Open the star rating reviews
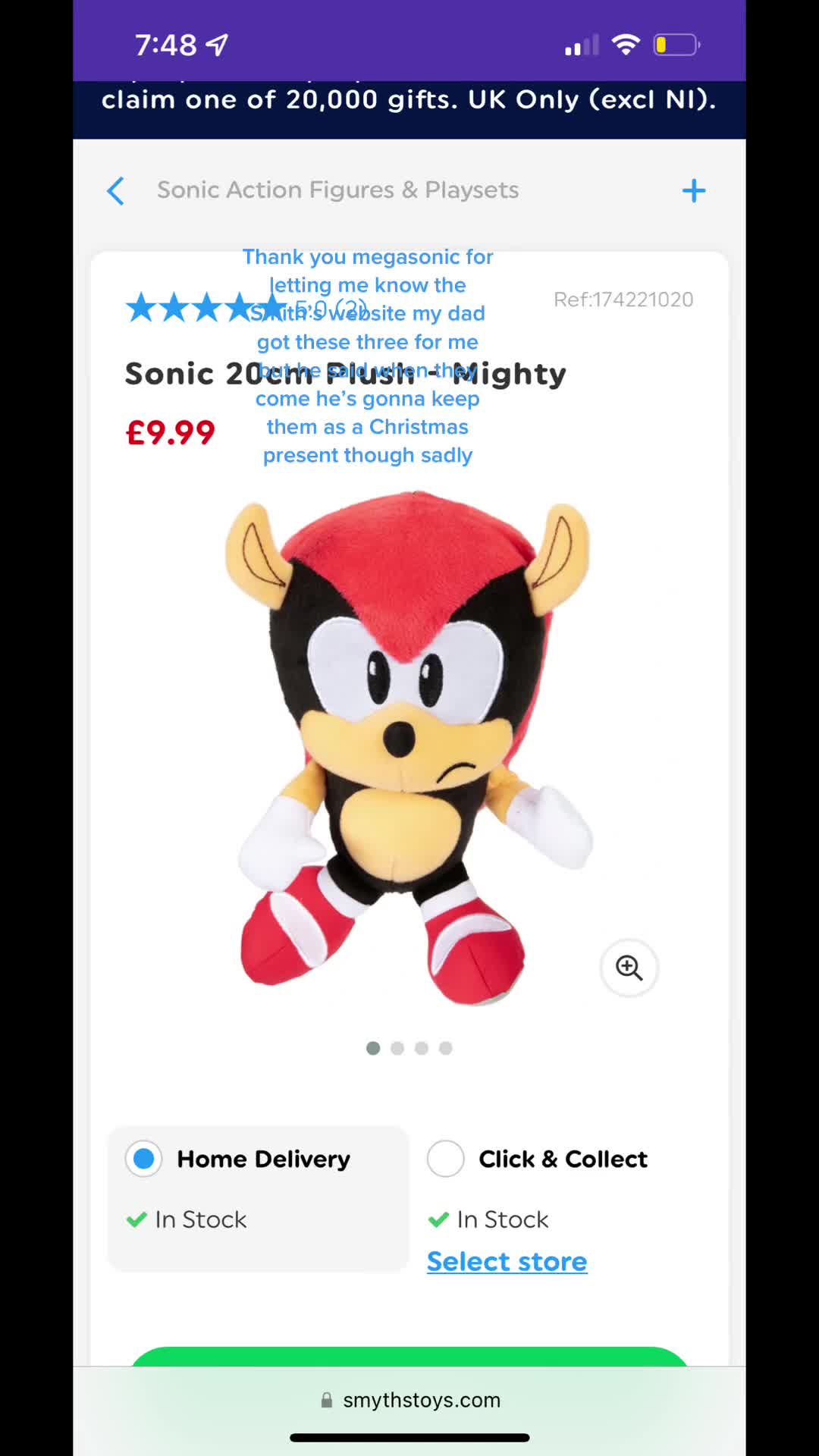Screen dimensions: 819x1456 pyautogui.click(x=206, y=308)
